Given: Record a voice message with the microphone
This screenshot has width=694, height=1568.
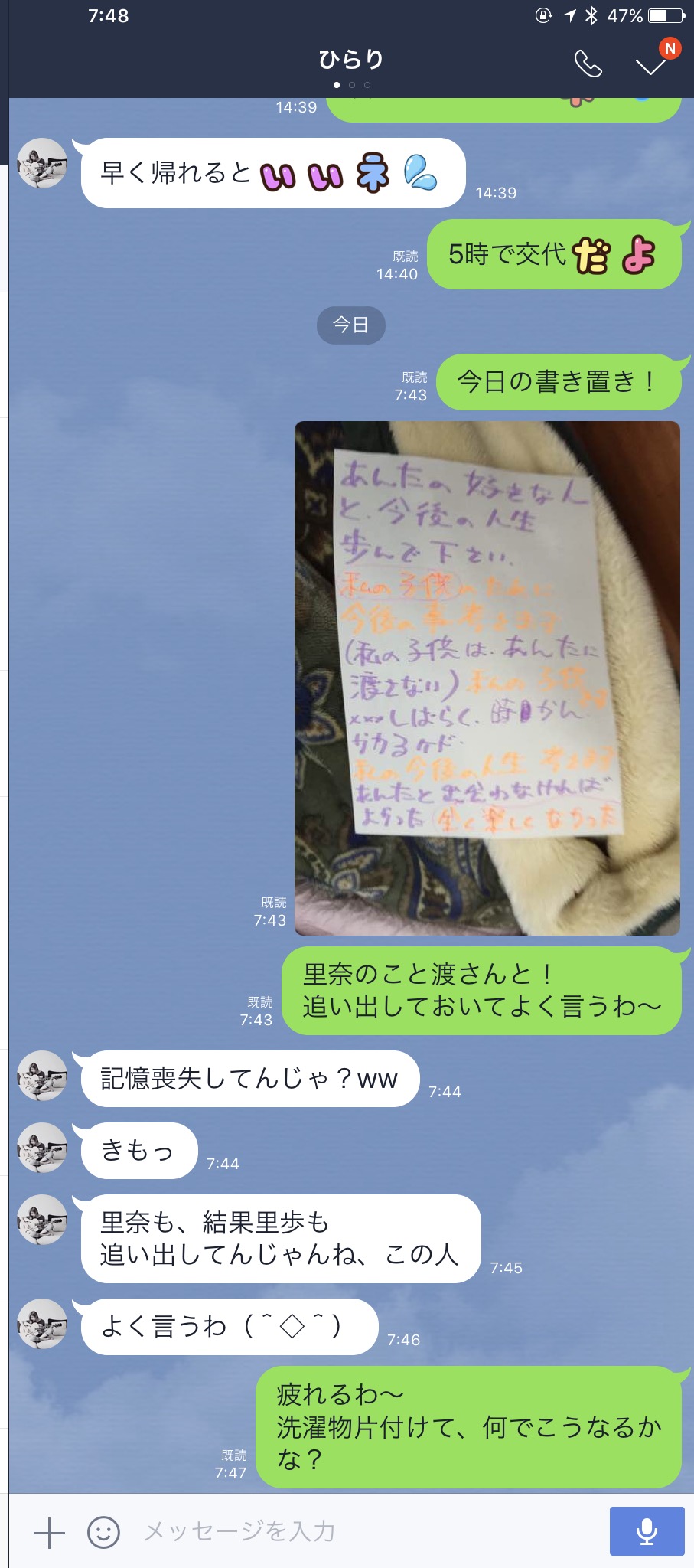Looking at the screenshot, I should click(x=647, y=1531).
